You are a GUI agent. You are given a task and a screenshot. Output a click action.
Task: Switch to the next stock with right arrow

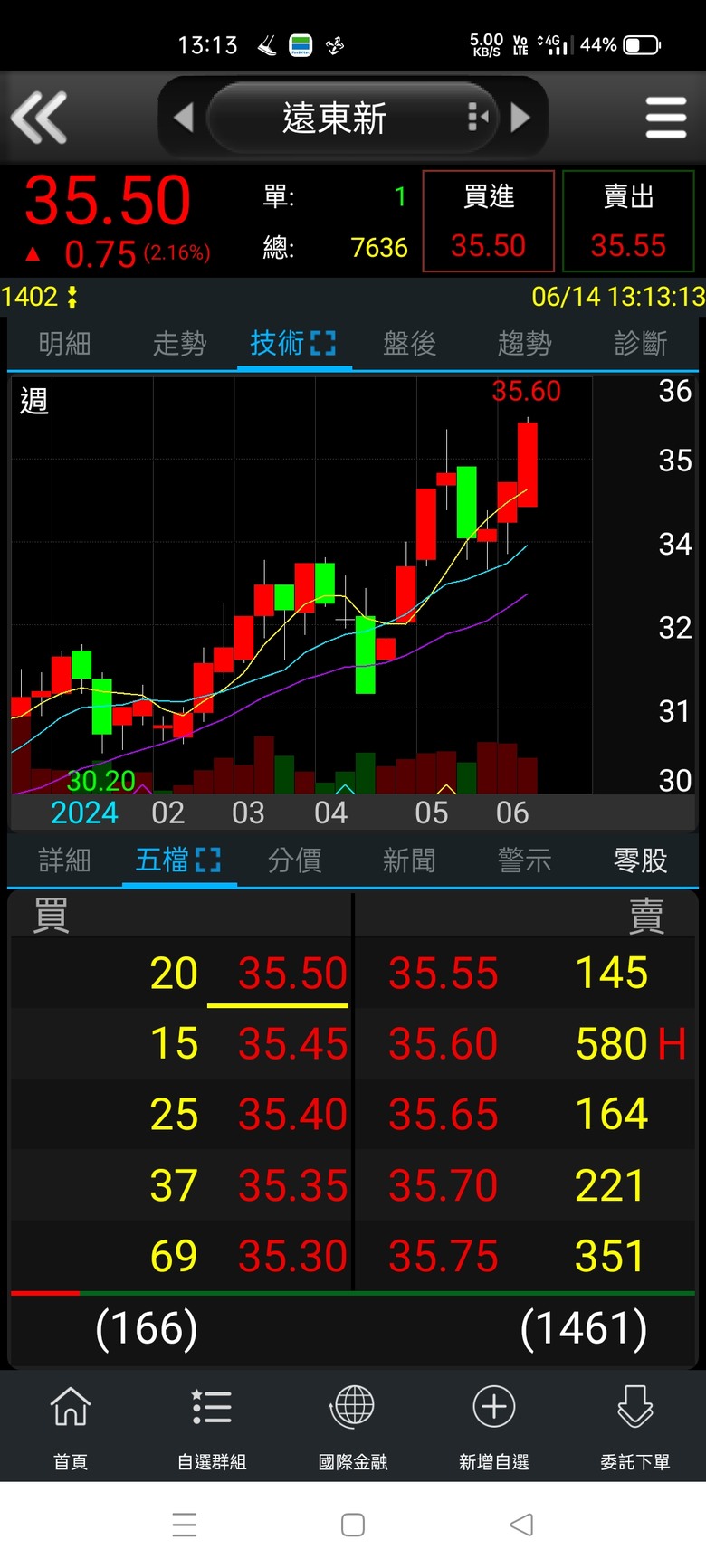click(520, 118)
